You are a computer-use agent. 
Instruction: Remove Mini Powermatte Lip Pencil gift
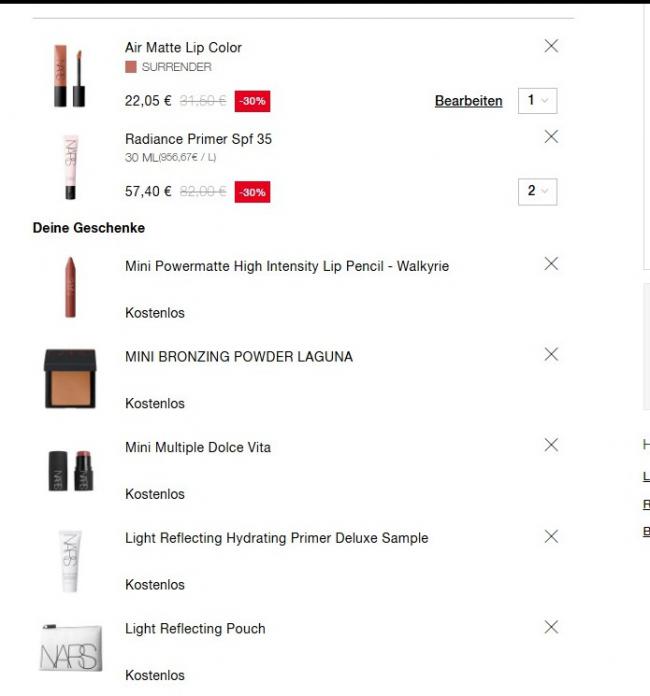(551, 264)
